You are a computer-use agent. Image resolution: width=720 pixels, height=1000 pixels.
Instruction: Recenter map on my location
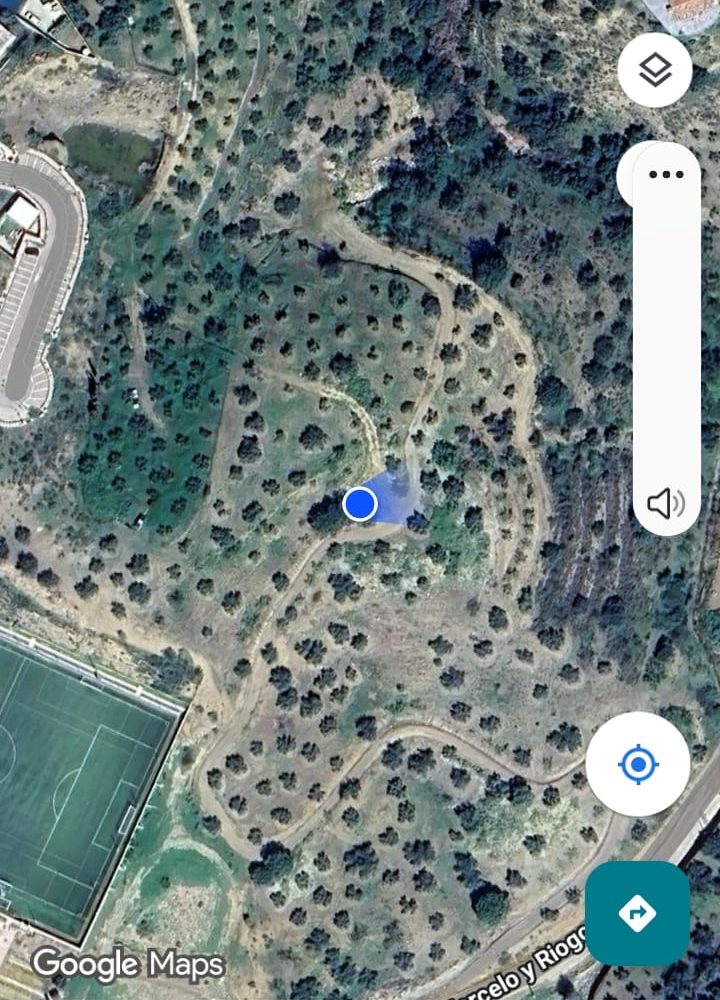638,765
